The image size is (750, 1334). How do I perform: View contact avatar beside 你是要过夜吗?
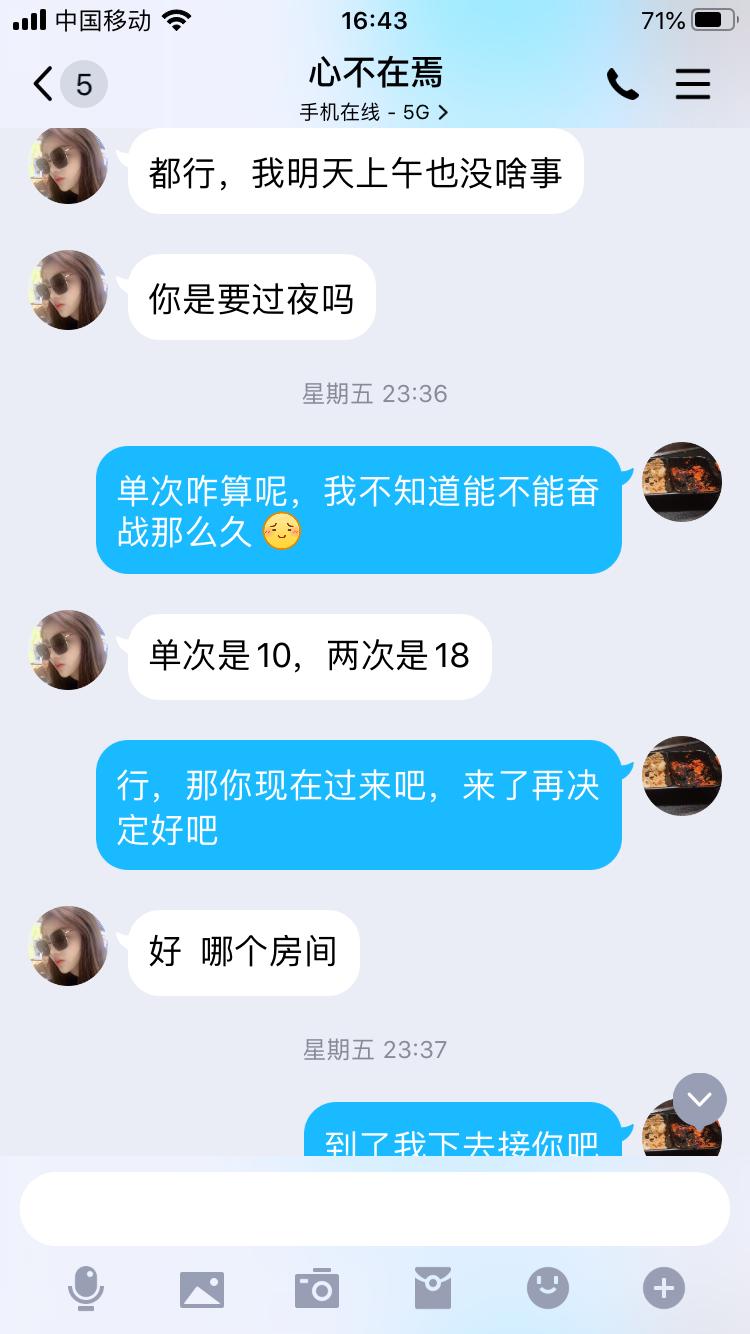(68, 290)
